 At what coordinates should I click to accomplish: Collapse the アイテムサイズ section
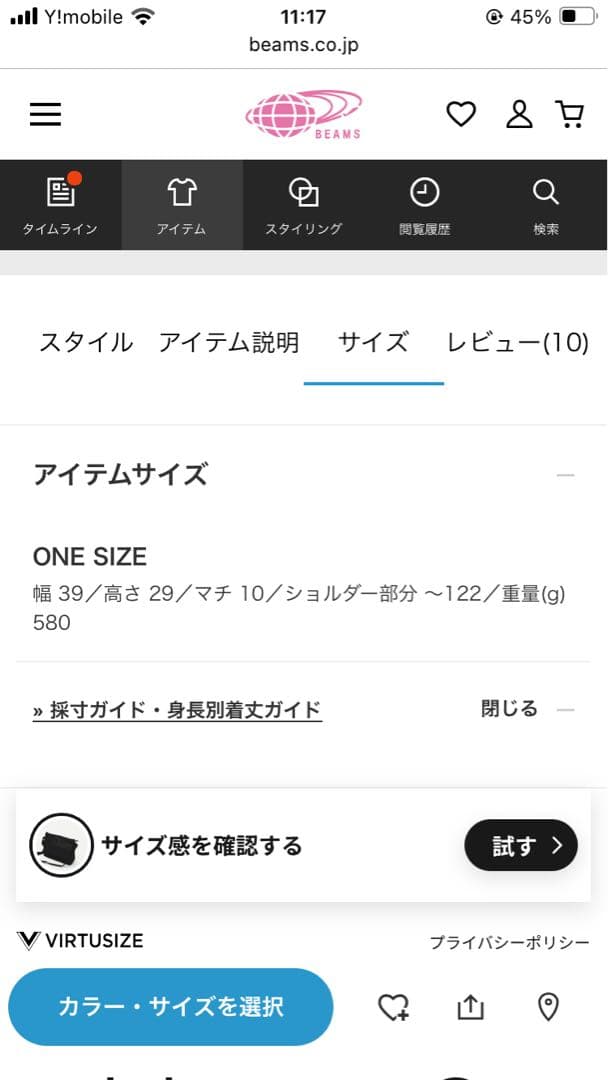pyautogui.click(x=565, y=475)
